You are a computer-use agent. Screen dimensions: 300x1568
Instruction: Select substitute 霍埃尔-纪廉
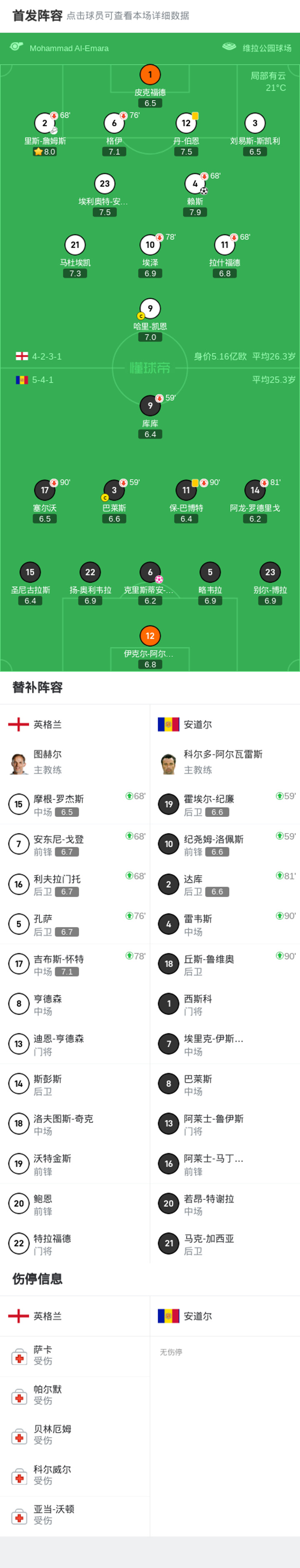pyautogui.click(x=225, y=805)
